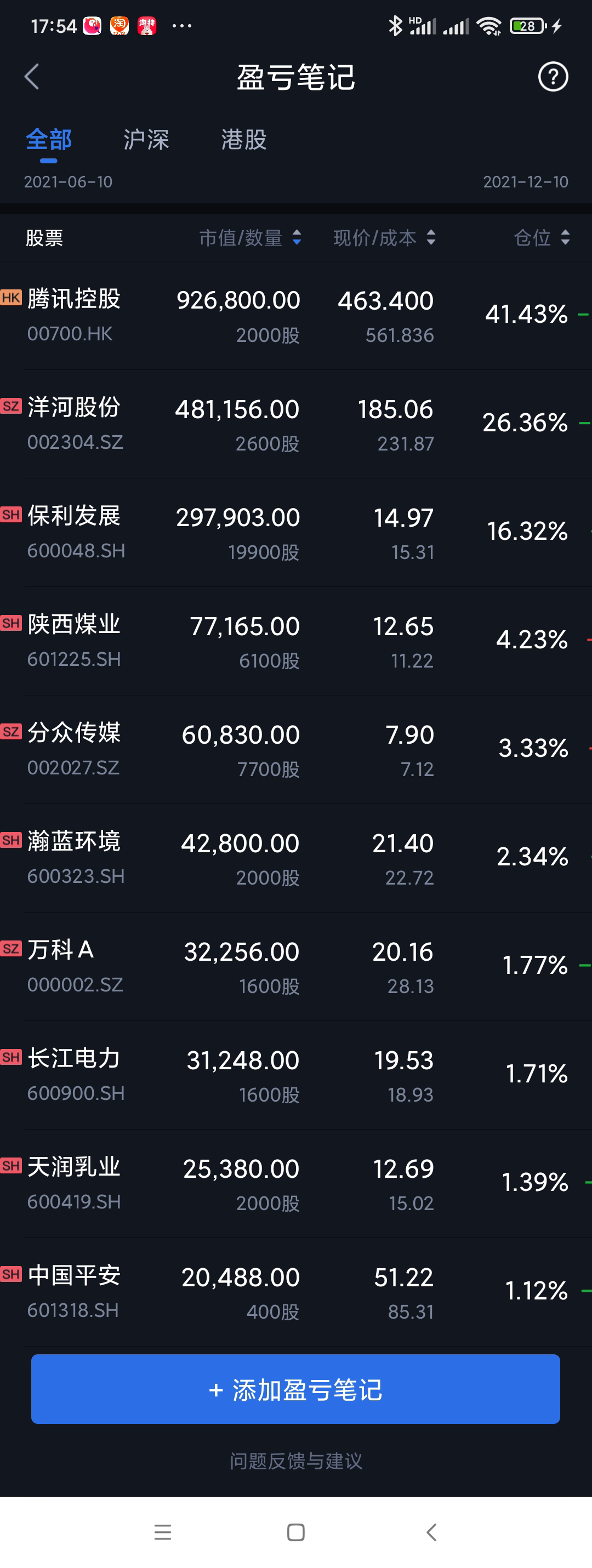Viewport: 592px width, 1568px height.
Task: Open 陕西煤业 stock row
Action: point(296,641)
